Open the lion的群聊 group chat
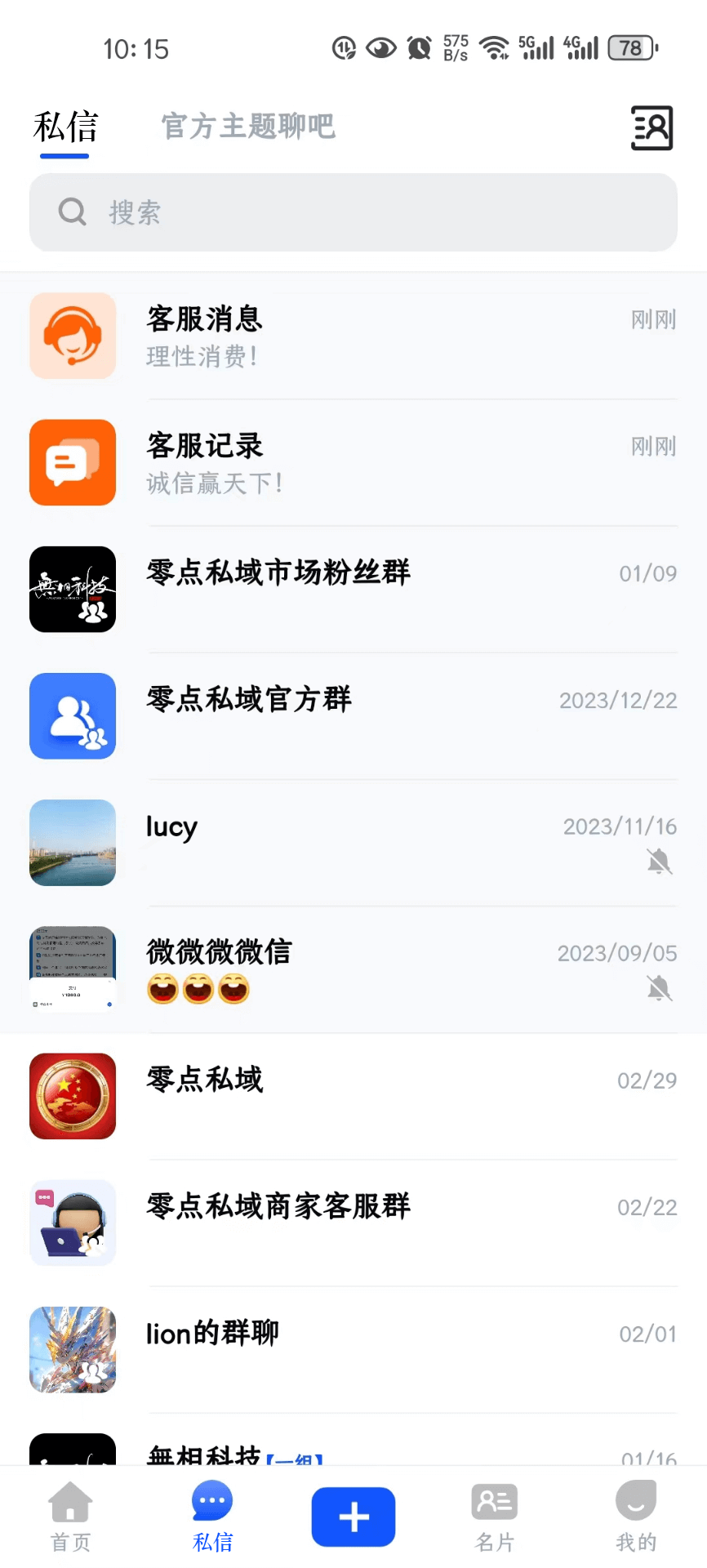 [353, 1348]
